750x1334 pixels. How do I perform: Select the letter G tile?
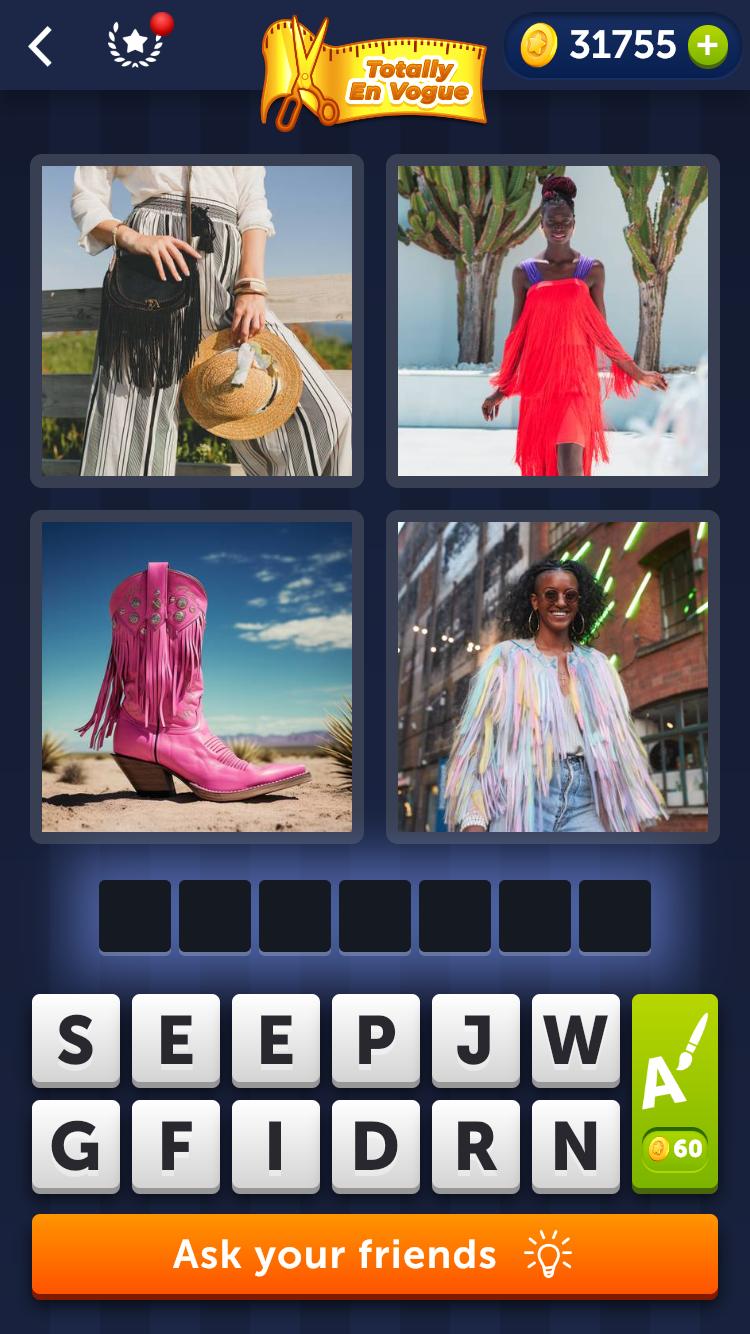point(76,1146)
